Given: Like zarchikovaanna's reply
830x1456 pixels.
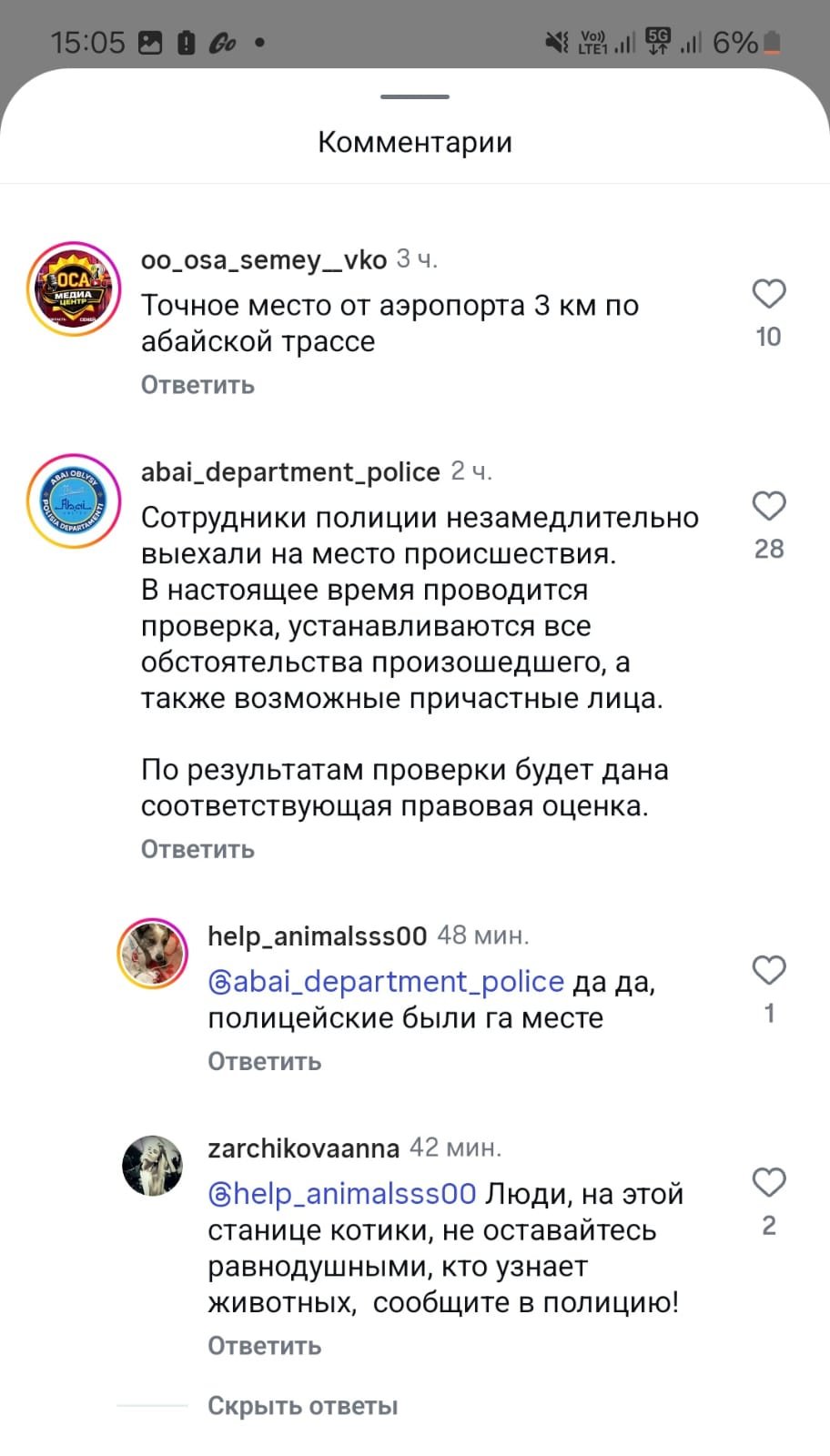Looking at the screenshot, I should click(769, 1182).
